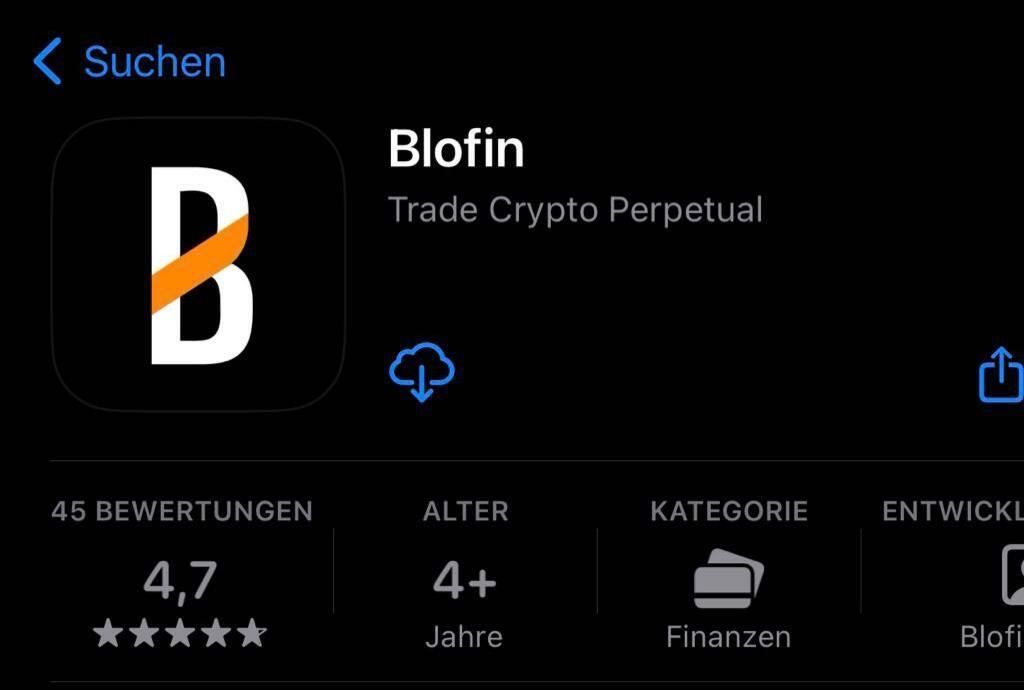Go back to Suchen
Image resolution: width=1024 pixels, height=690 pixels.
tap(128, 62)
